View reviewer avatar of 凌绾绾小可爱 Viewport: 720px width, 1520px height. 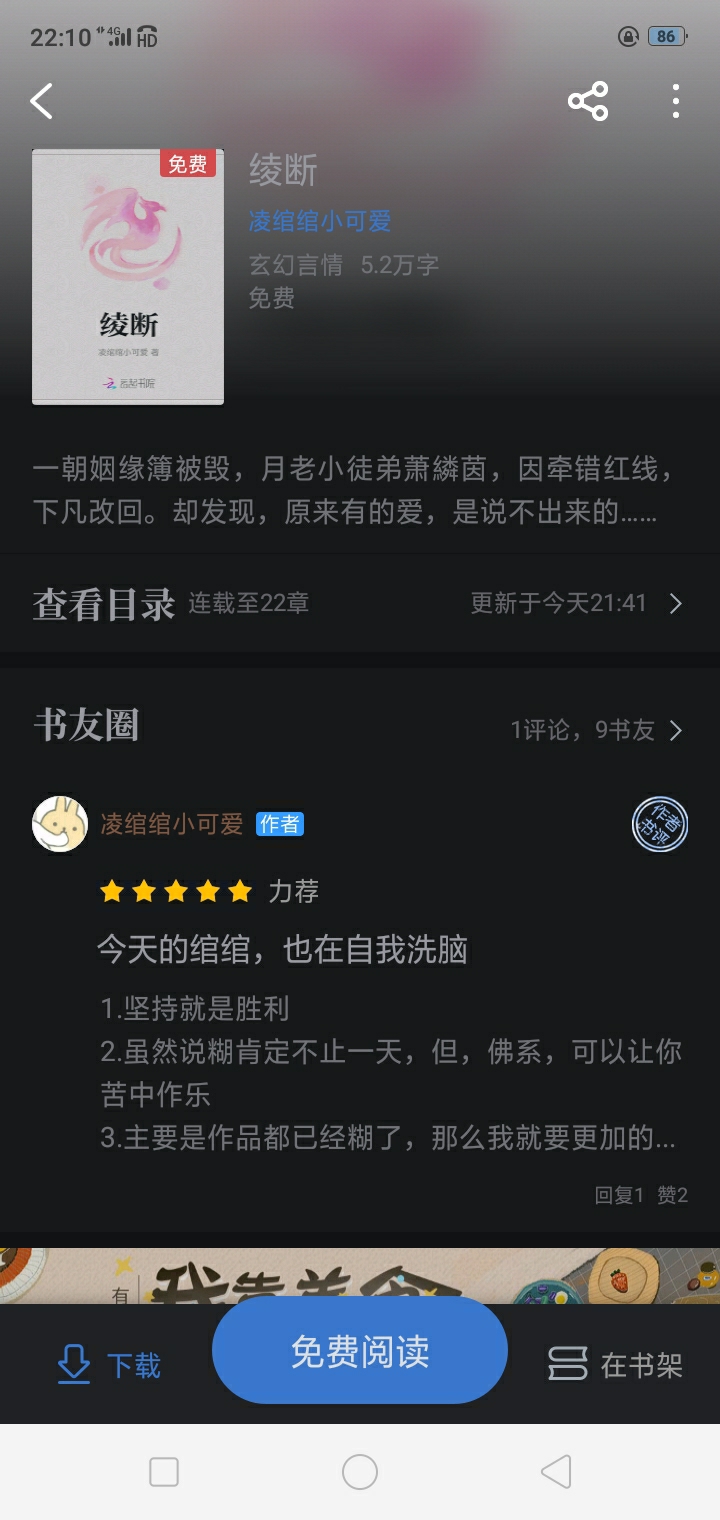coord(60,824)
